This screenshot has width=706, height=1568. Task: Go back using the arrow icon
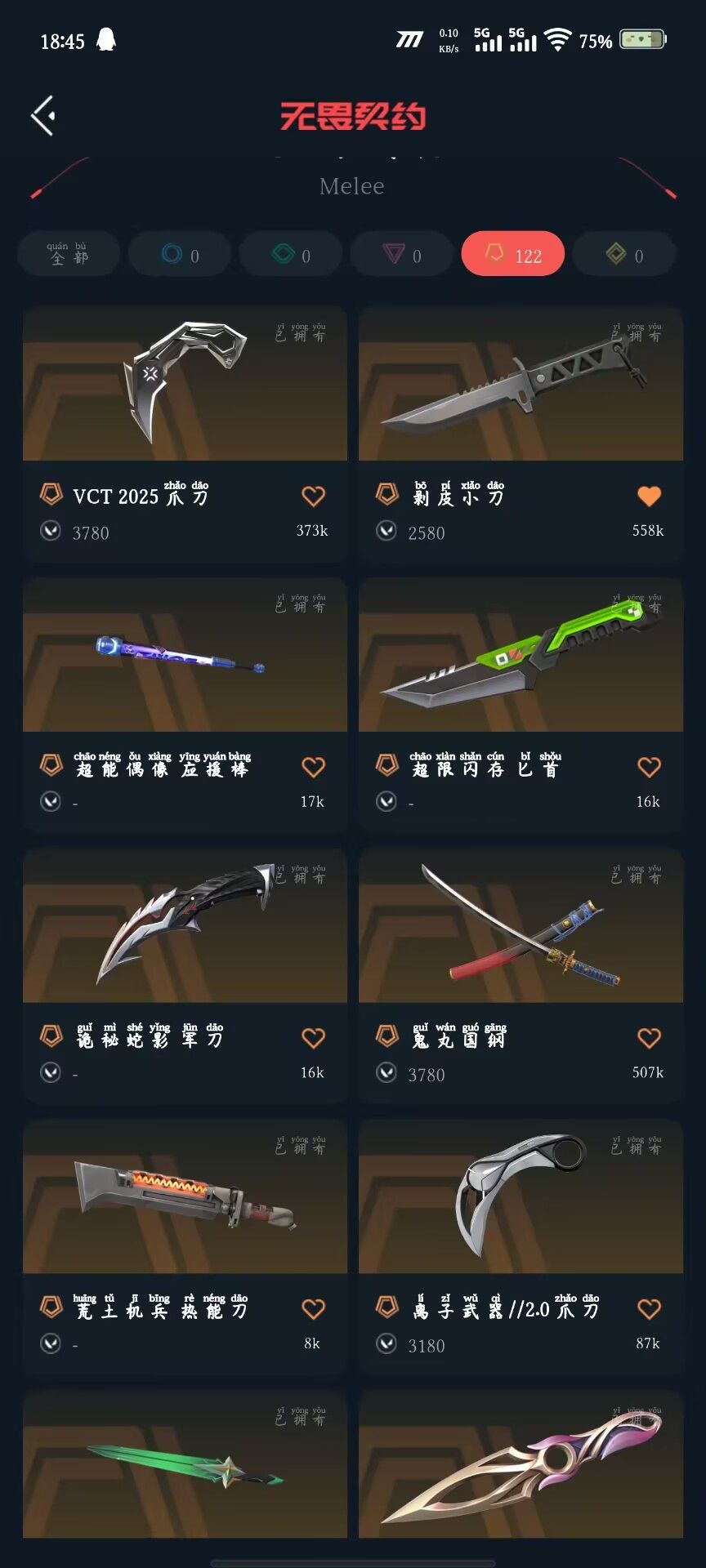(x=44, y=115)
